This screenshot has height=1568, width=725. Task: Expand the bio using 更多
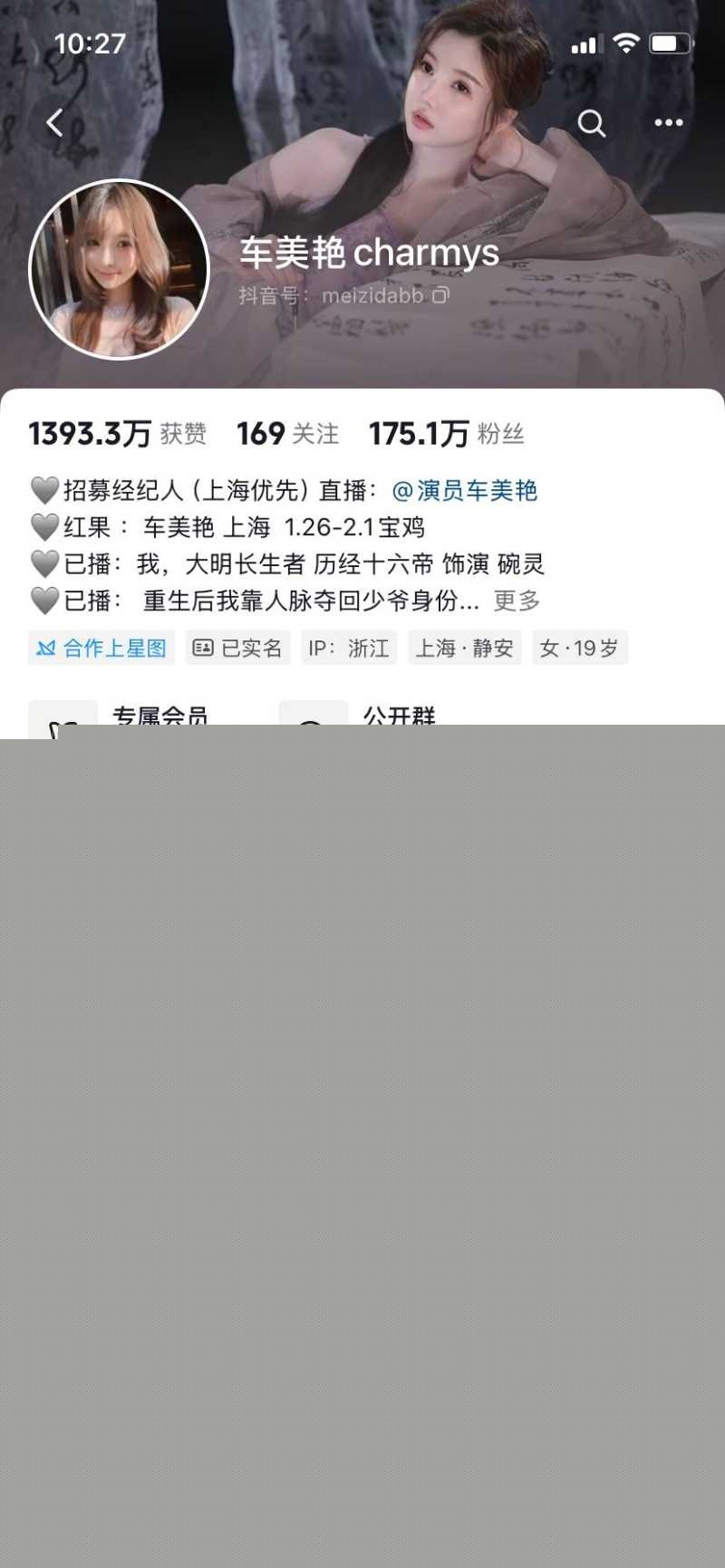(515, 600)
